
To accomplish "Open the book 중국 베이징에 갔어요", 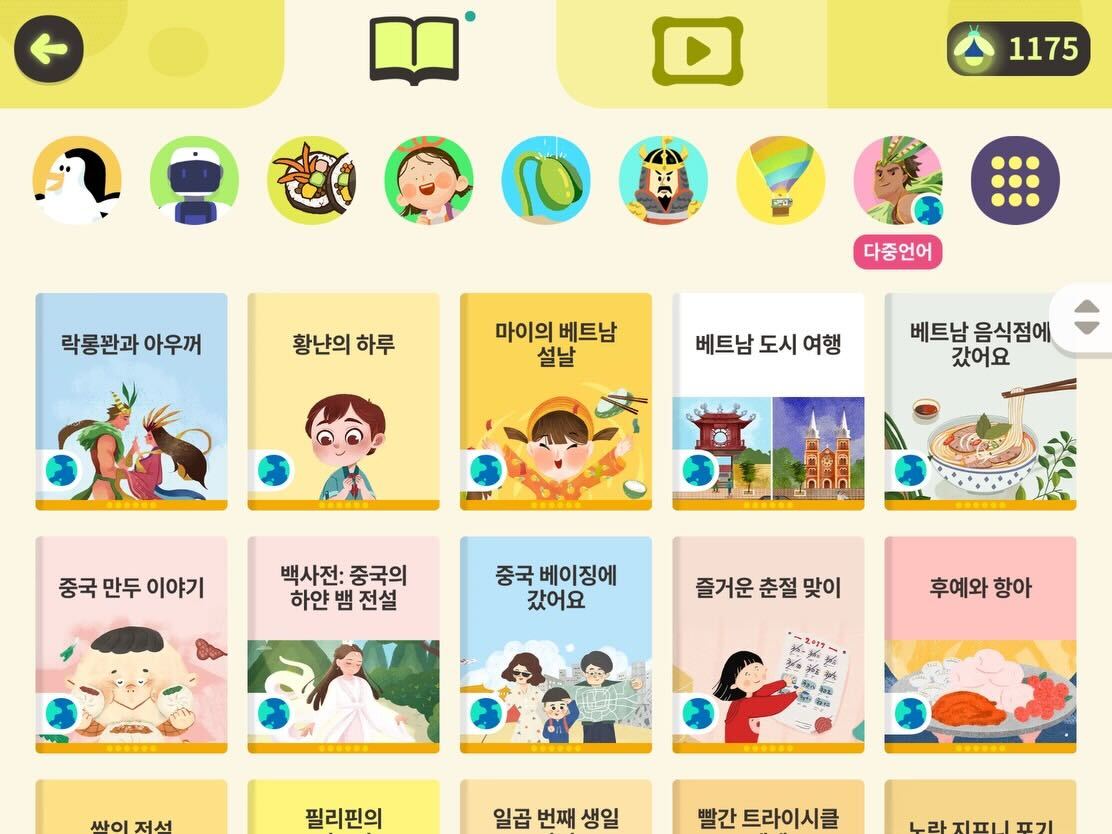I will [x=555, y=645].
